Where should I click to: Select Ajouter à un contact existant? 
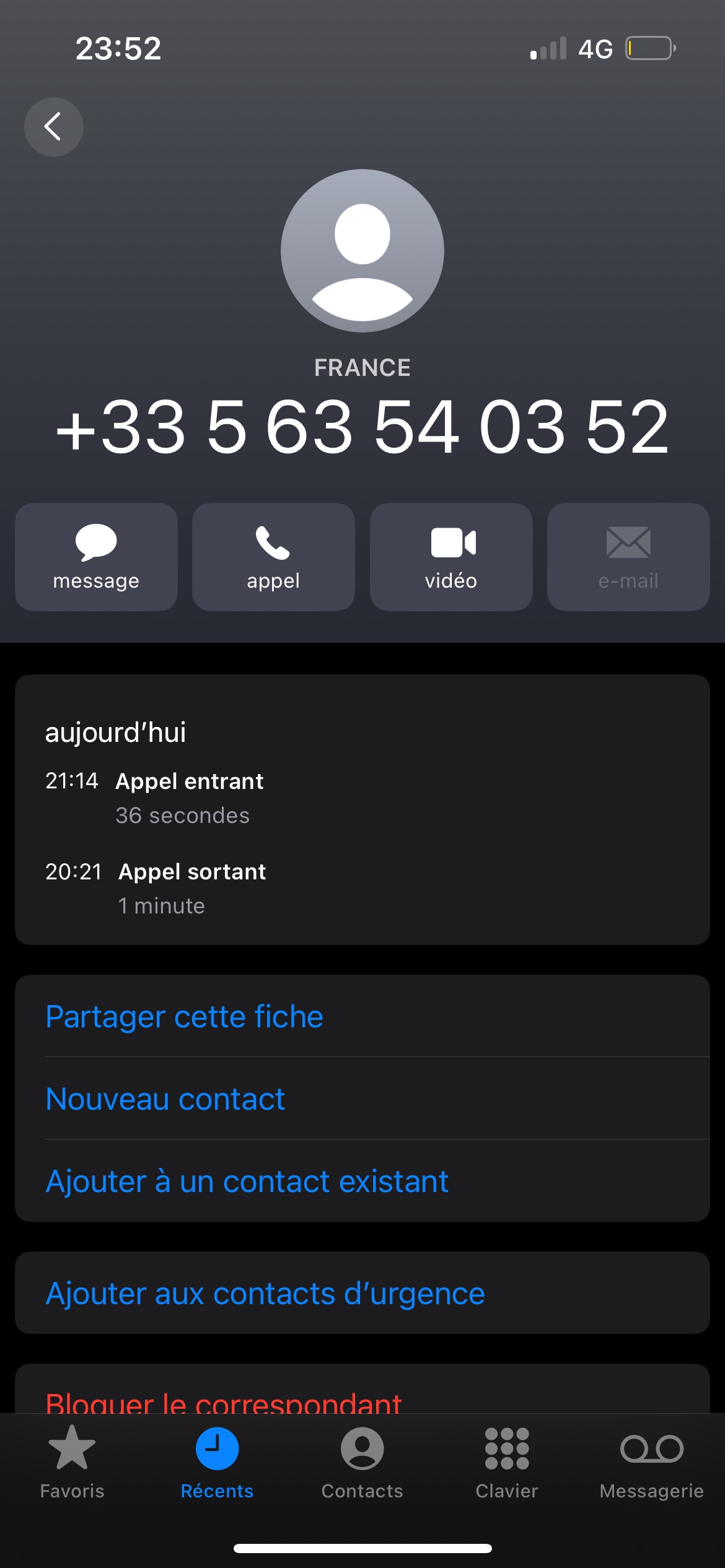pyautogui.click(x=247, y=1181)
